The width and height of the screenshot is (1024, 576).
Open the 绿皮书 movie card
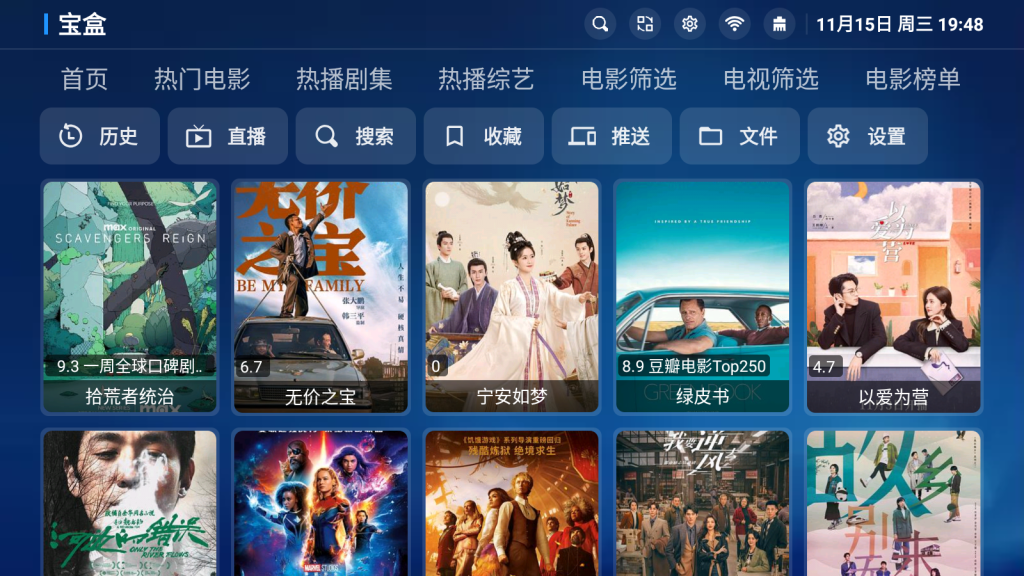click(x=703, y=296)
